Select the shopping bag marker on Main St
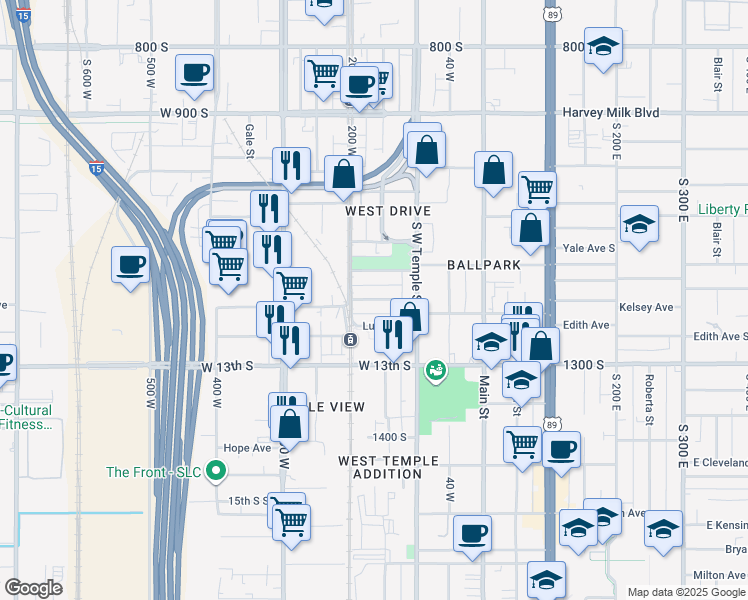748x600 pixels. point(493,174)
